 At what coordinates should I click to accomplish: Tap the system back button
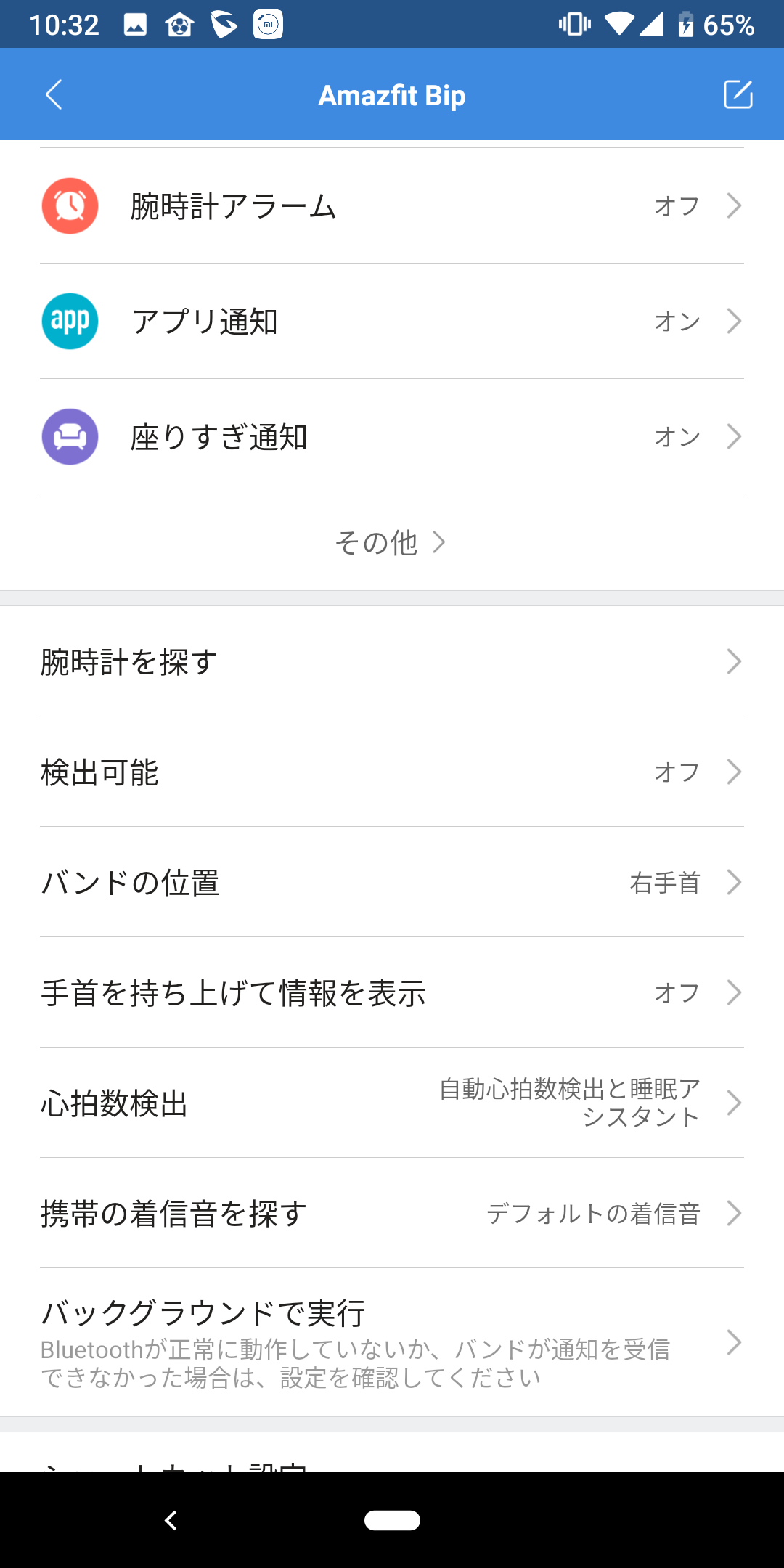pos(171,1520)
